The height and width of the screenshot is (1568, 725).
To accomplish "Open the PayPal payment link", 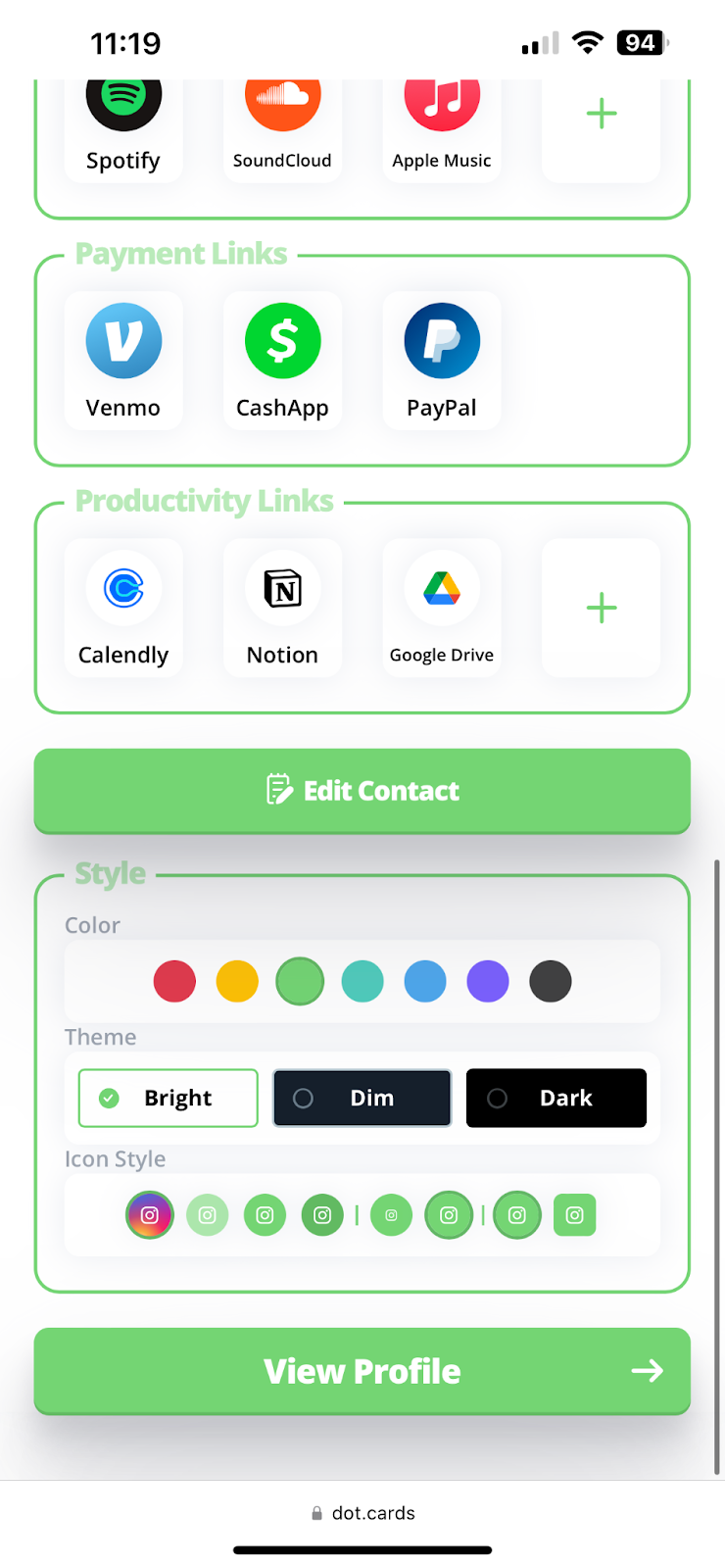I will (442, 361).
